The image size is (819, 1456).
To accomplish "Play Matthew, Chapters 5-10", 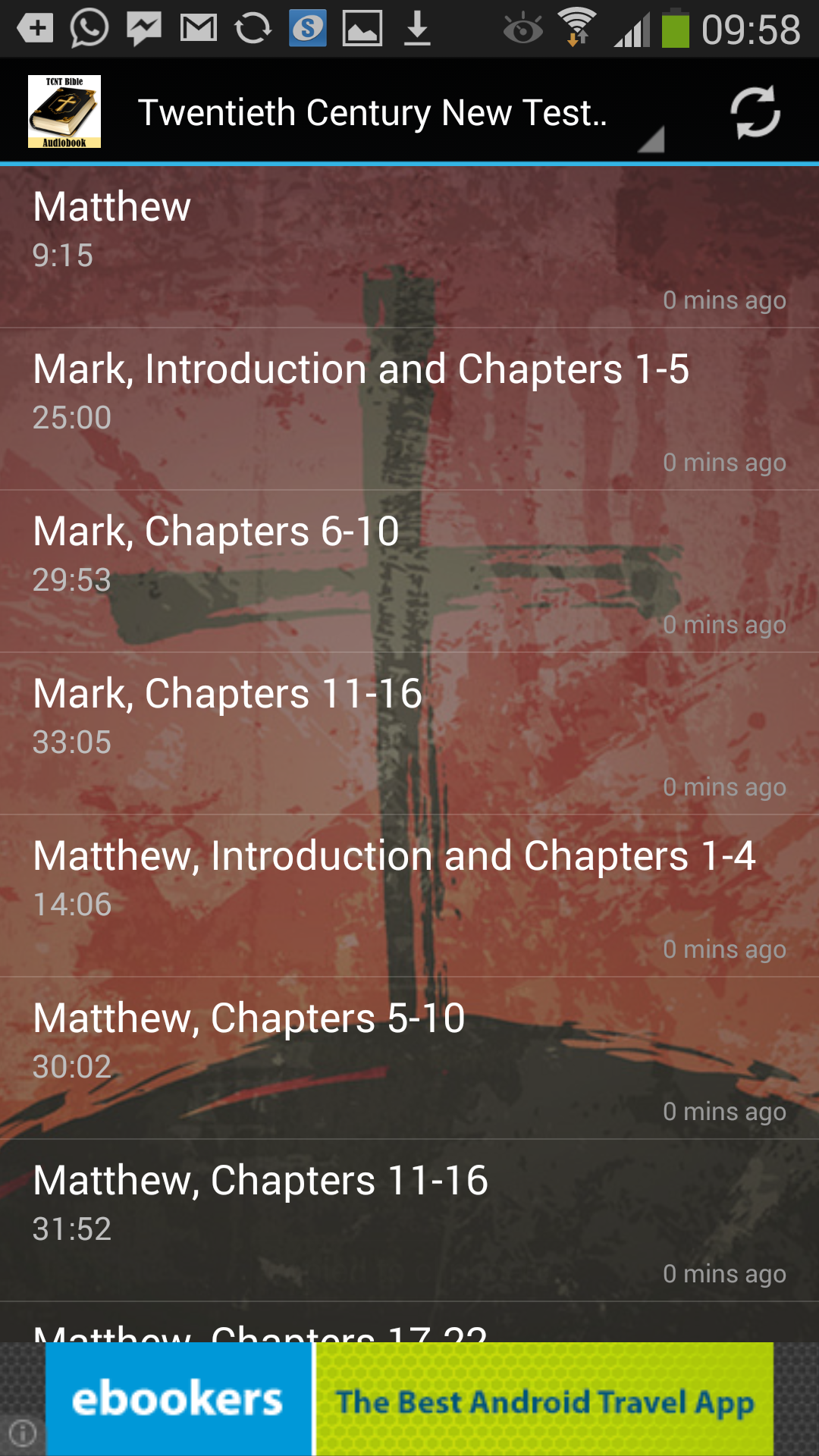I will pos(409,1058).
